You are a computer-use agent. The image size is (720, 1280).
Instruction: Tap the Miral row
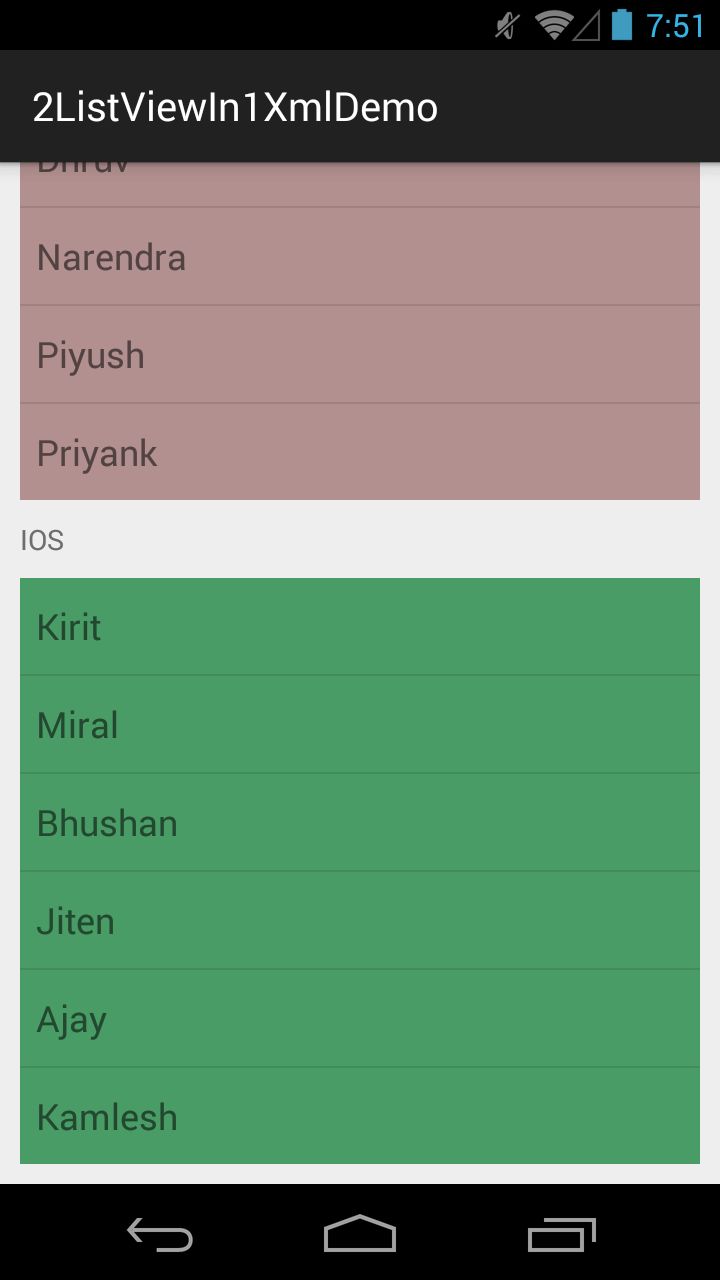[x=360, y=725]
